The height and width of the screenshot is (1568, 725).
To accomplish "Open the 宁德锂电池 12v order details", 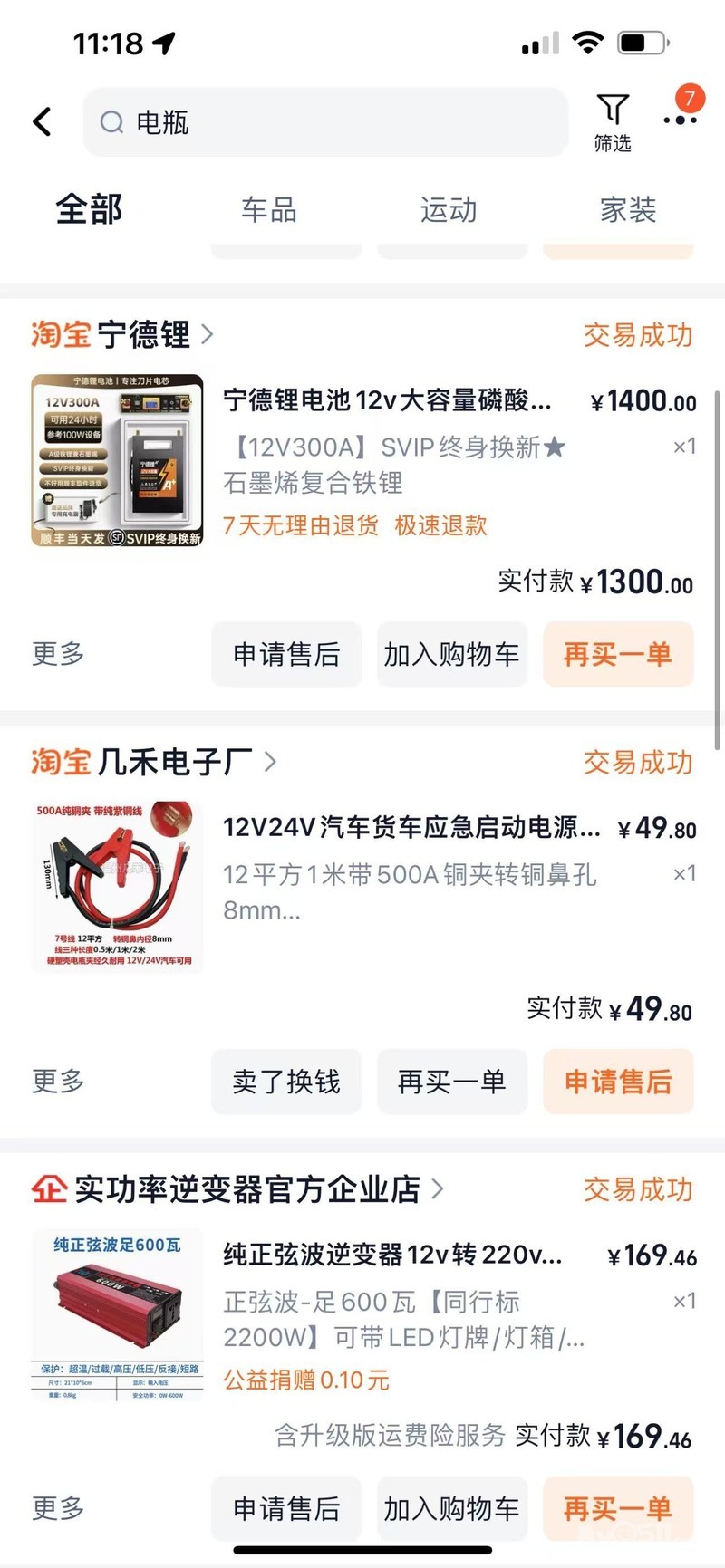I will point(387,399).
